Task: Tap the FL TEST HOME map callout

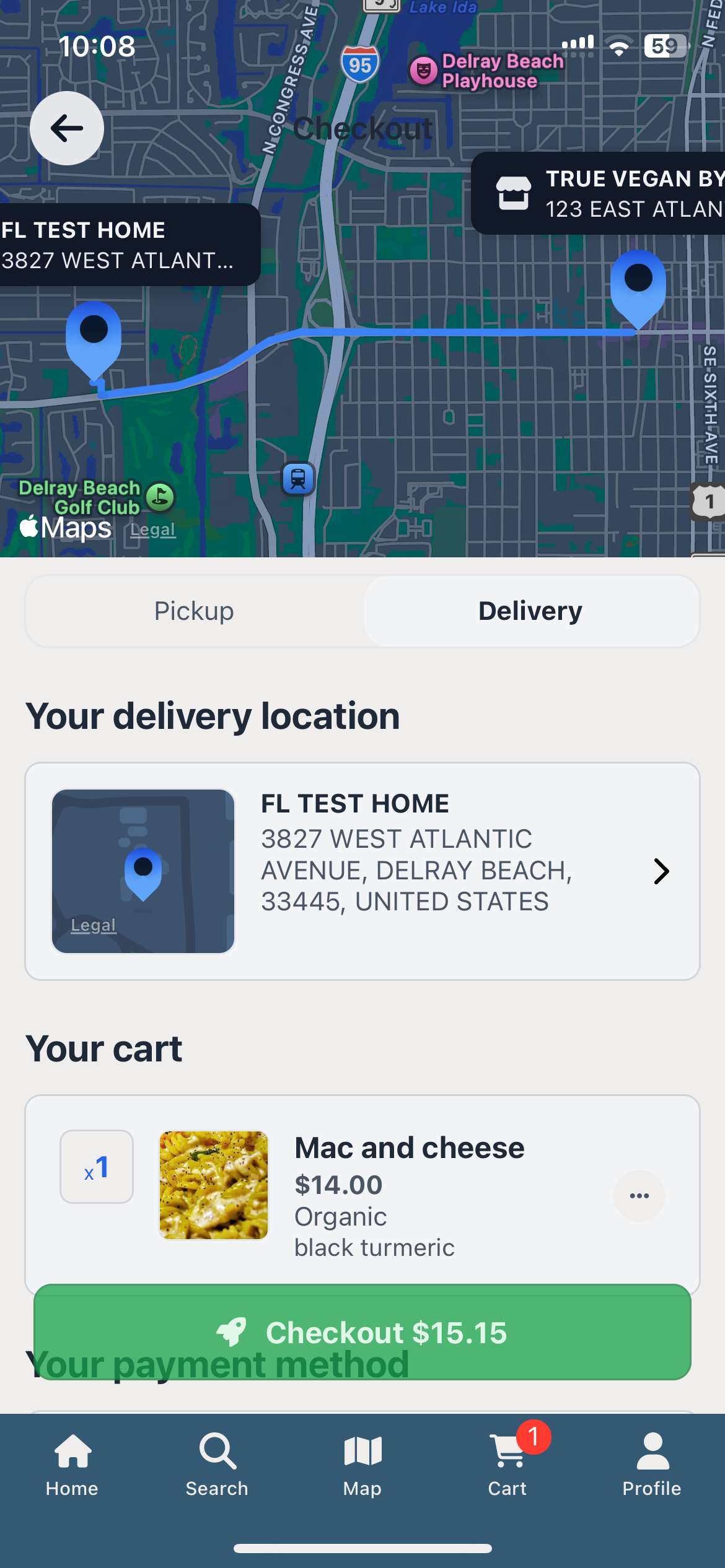Action: pyautogui.click(x=124, y=245)
